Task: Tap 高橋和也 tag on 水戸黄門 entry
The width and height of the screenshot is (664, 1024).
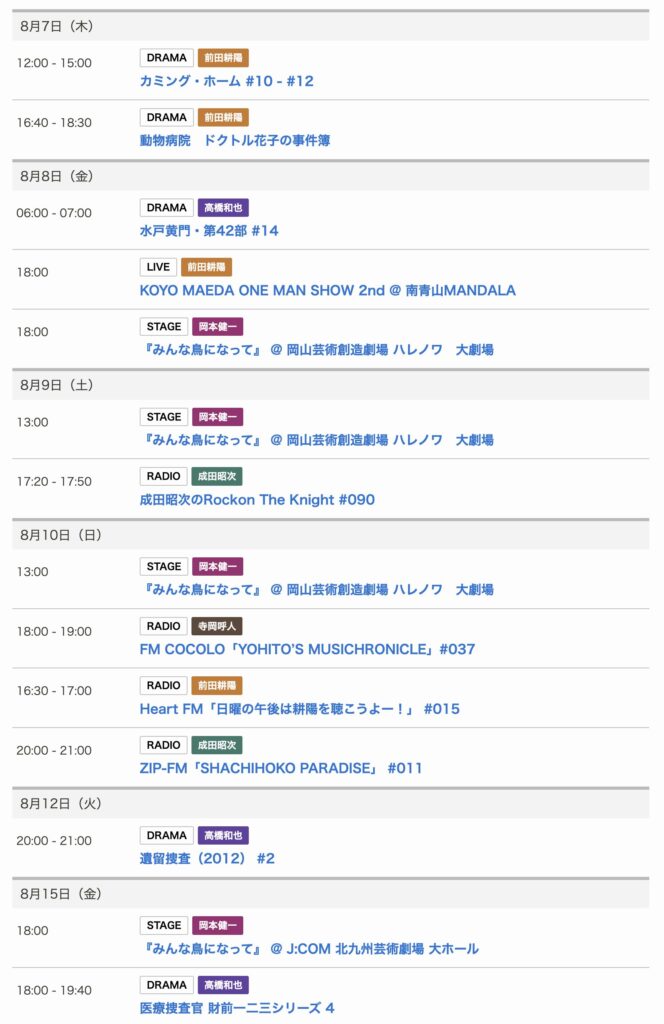Action: point(223,208)
